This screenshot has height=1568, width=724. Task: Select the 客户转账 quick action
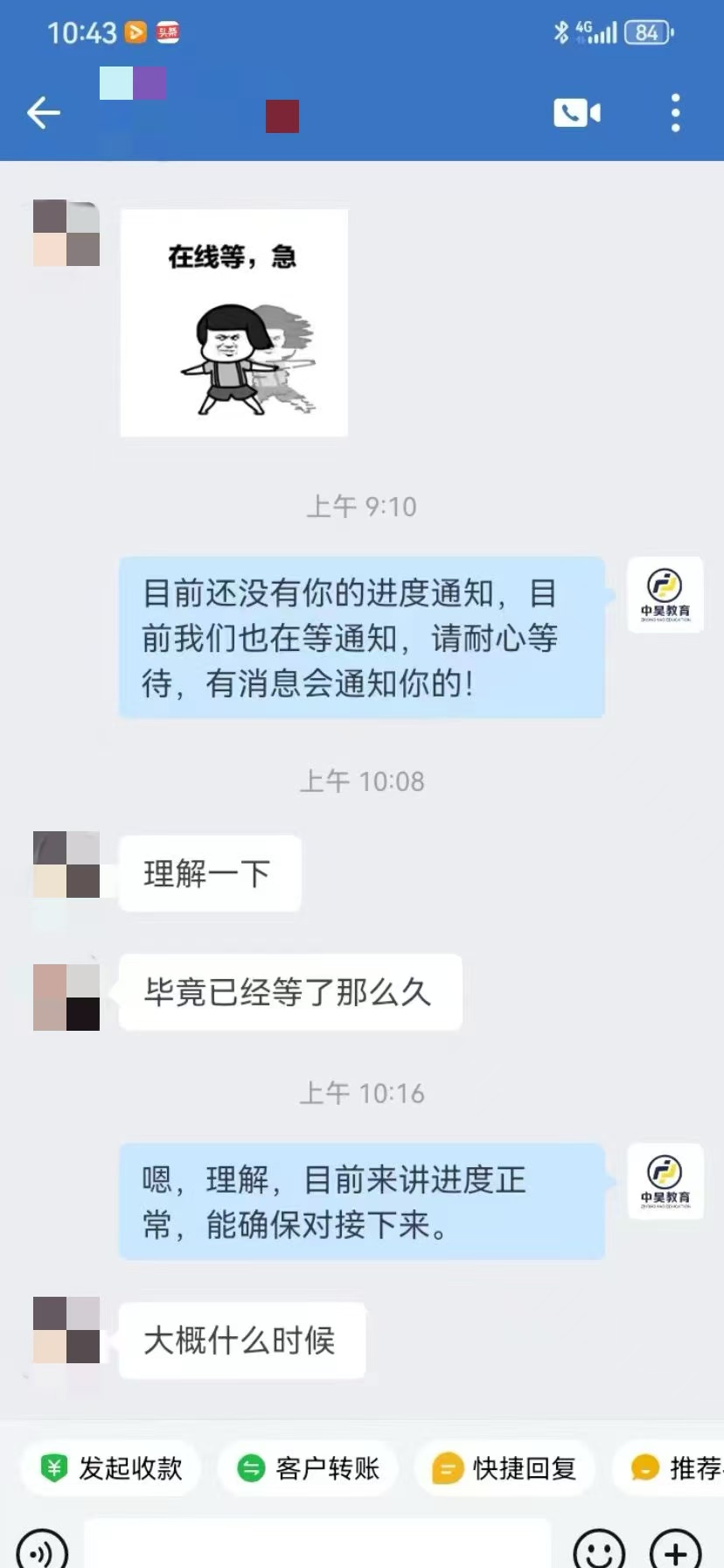click(x=309, y=1467)
